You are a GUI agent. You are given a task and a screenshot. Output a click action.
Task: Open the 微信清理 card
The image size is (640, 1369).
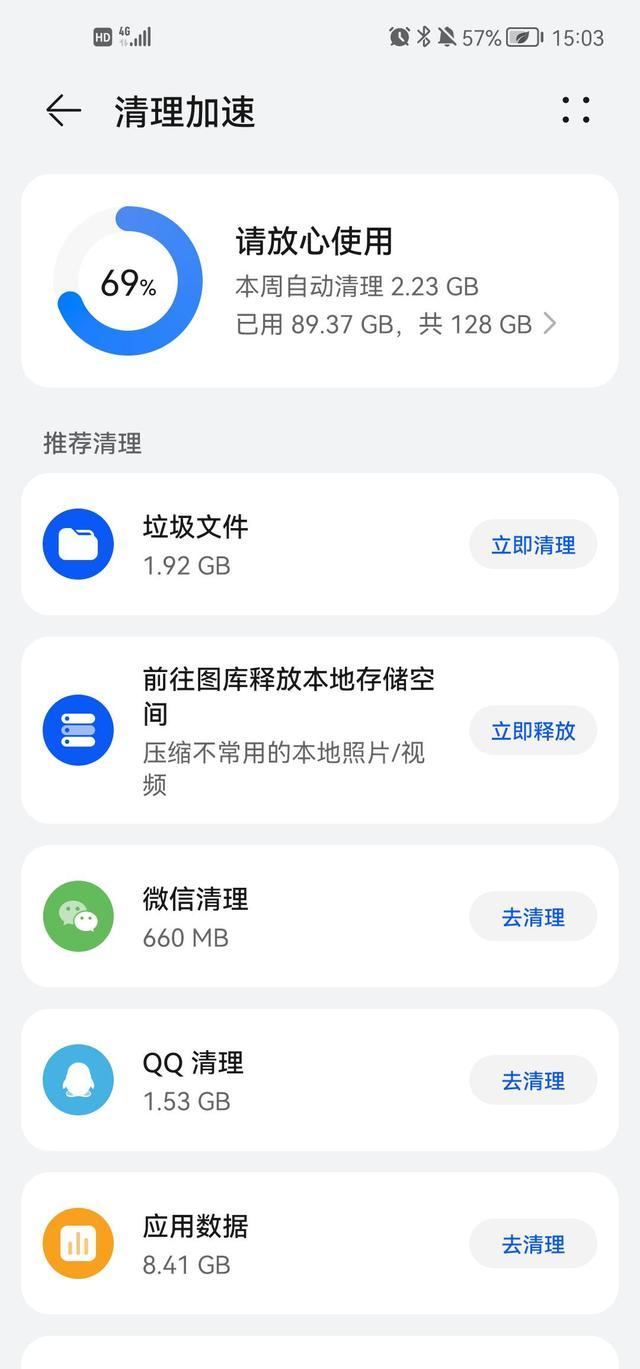[x=250, y=917]
